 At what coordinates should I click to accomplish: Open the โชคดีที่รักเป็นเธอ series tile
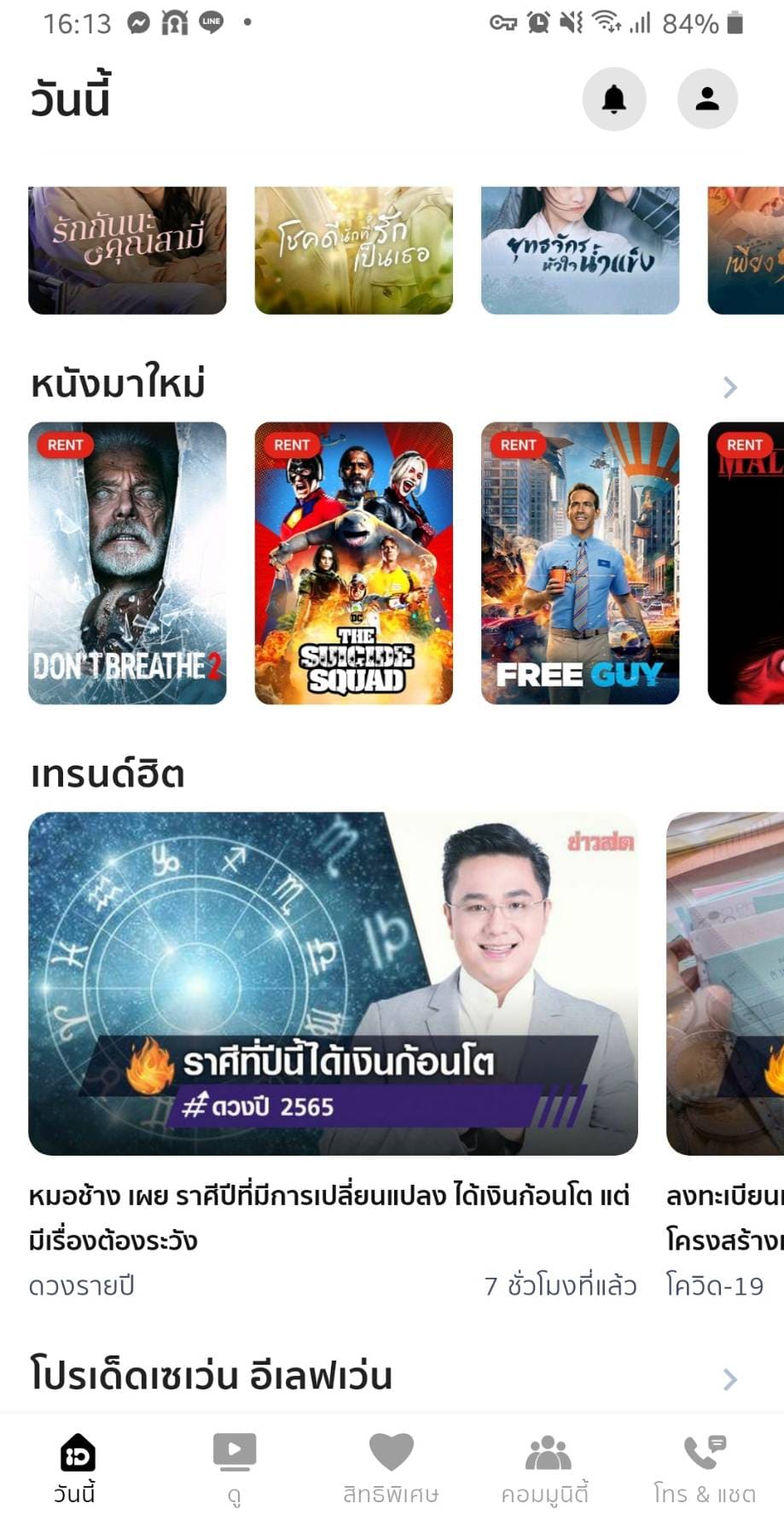[354, 250]
